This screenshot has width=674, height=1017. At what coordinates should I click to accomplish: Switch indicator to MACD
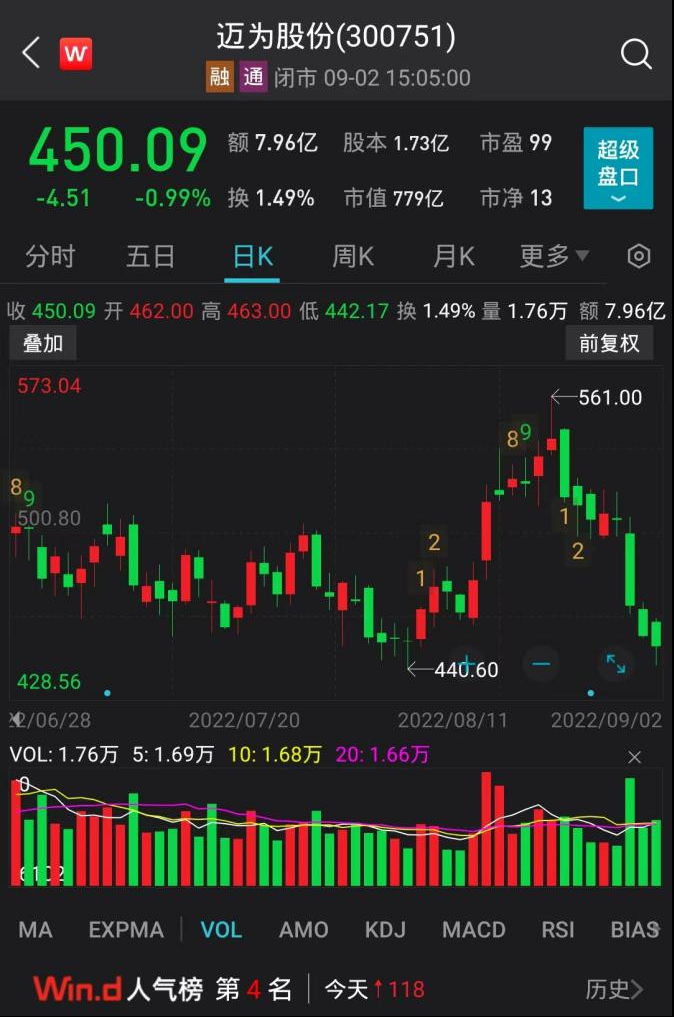[473, 930]
